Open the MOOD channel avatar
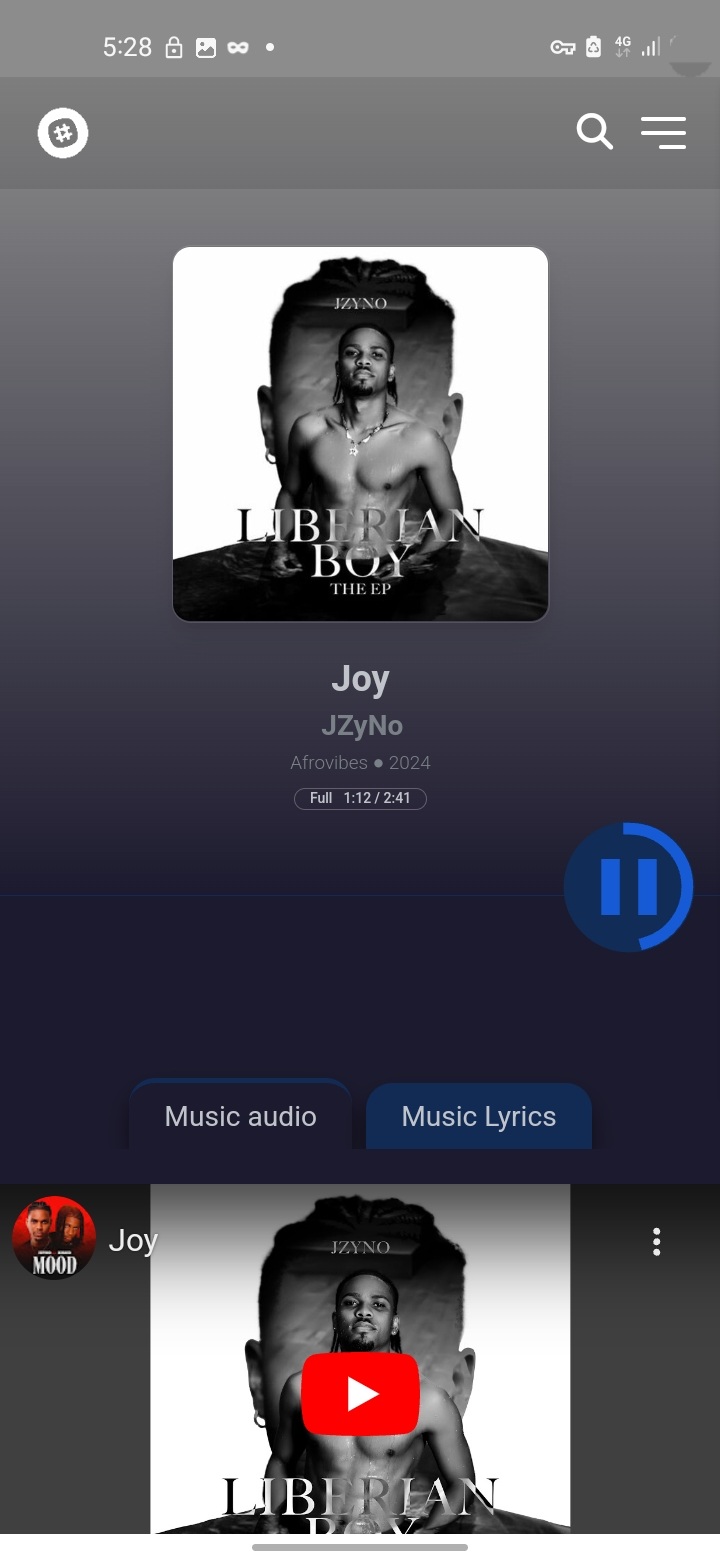720x1560 pixels. point(54,1238)
